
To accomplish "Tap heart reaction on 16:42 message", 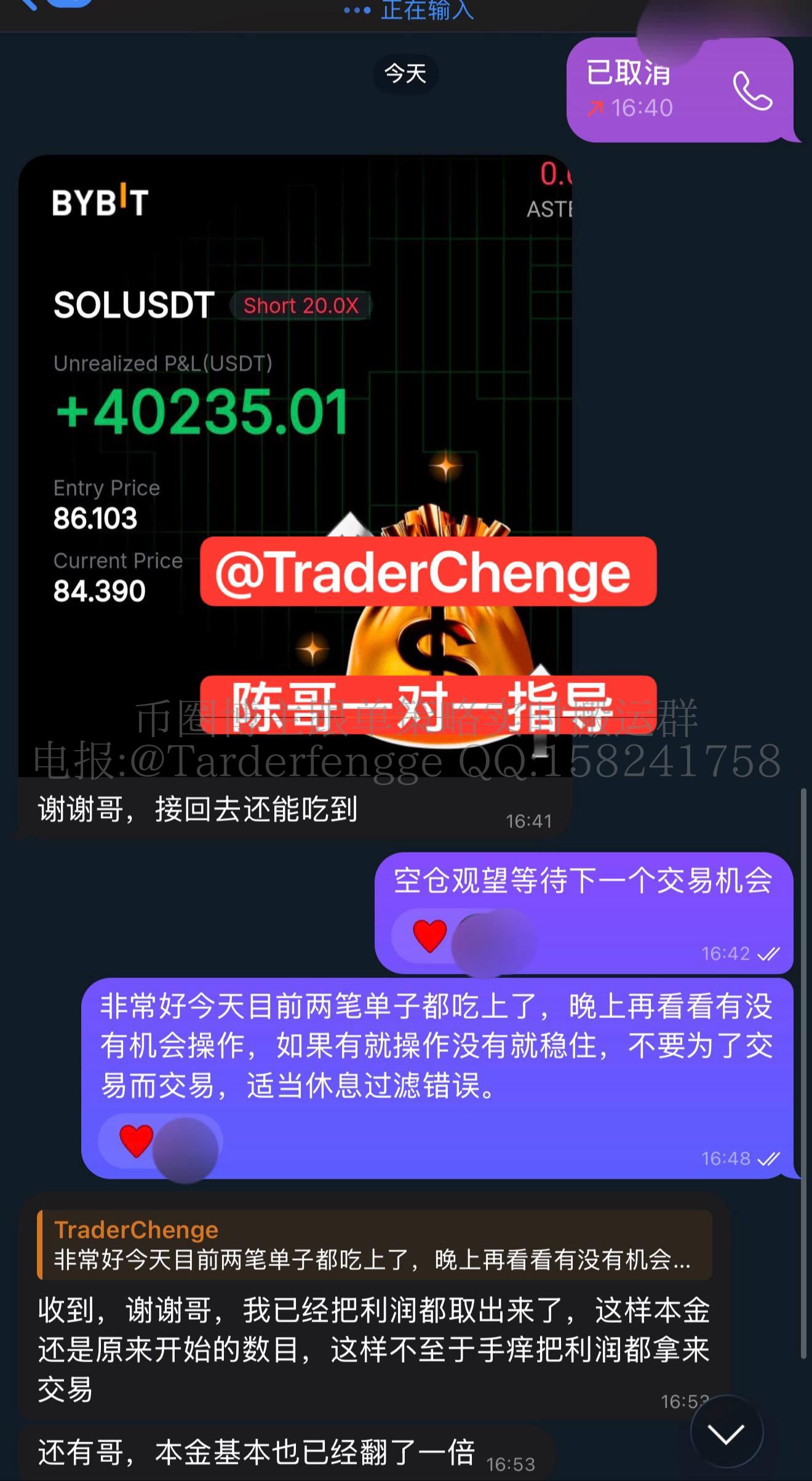I will click(429, 935).
